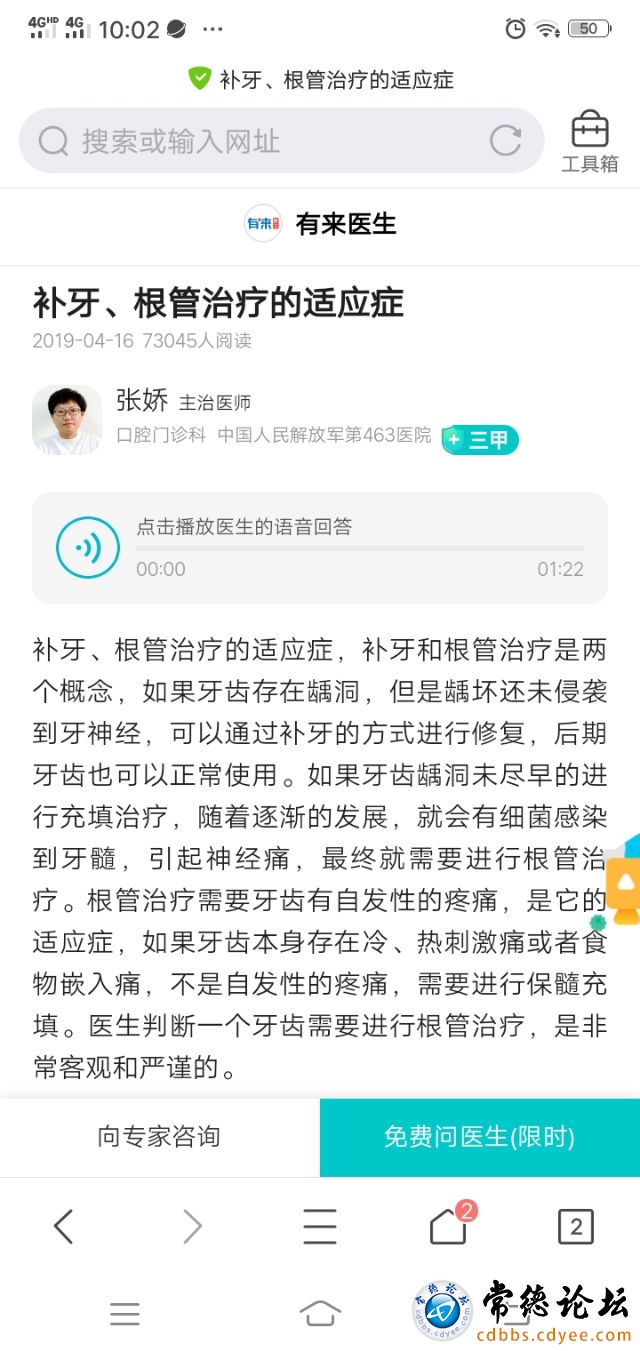Open the tab switcher showing 2 tabs
This screenshot has width=640, height=1351.
click(x=575, y=1226)
